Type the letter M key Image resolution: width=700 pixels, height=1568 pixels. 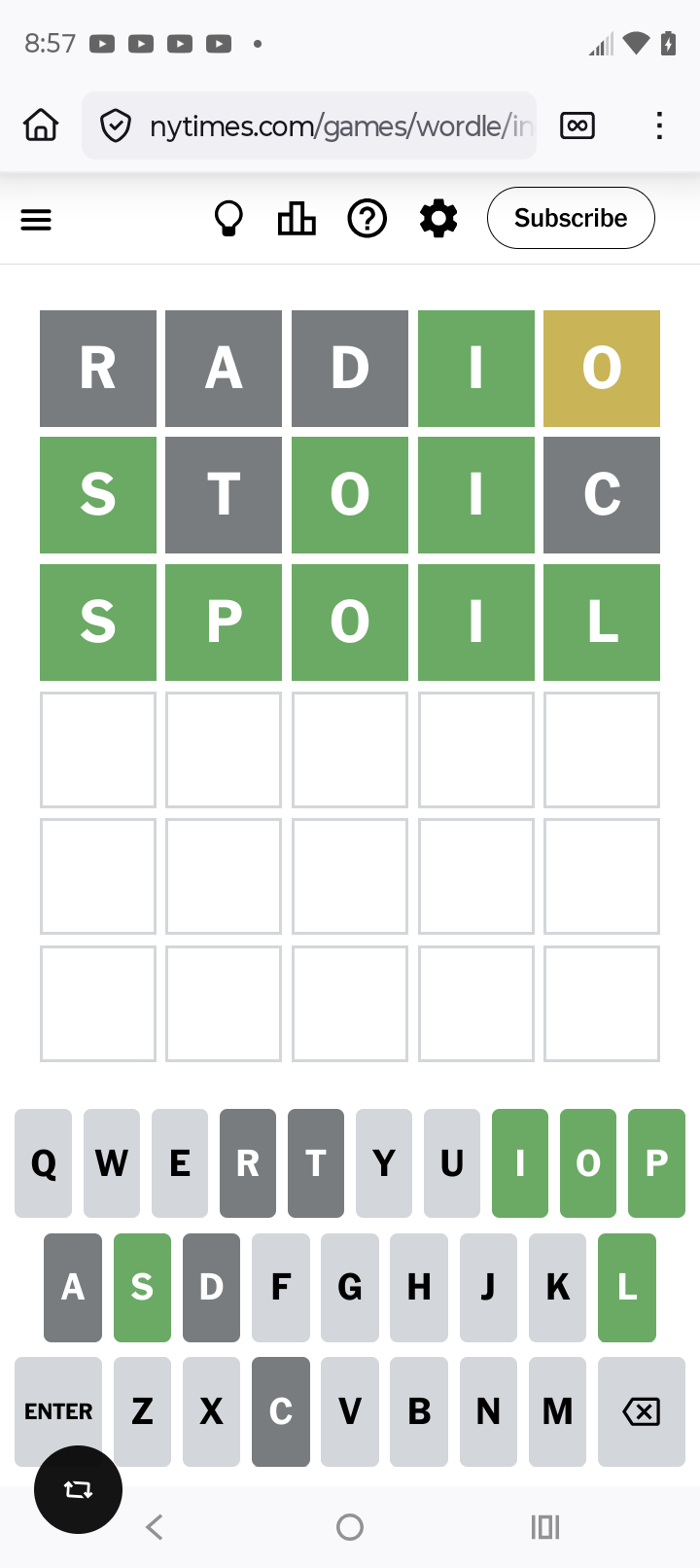click(x=557, y=1410)
